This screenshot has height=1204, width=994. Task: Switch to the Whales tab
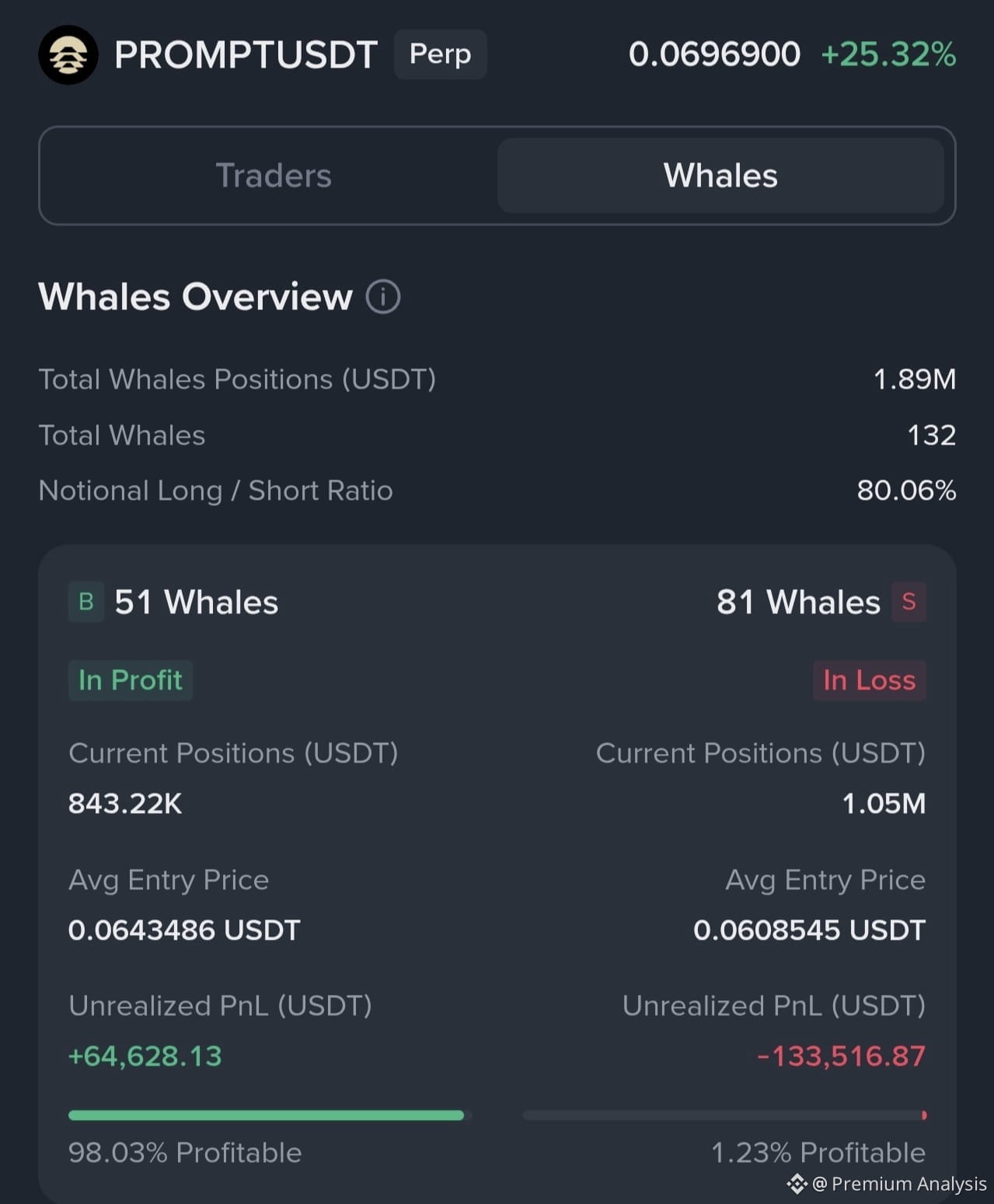[x=719, y=176]
